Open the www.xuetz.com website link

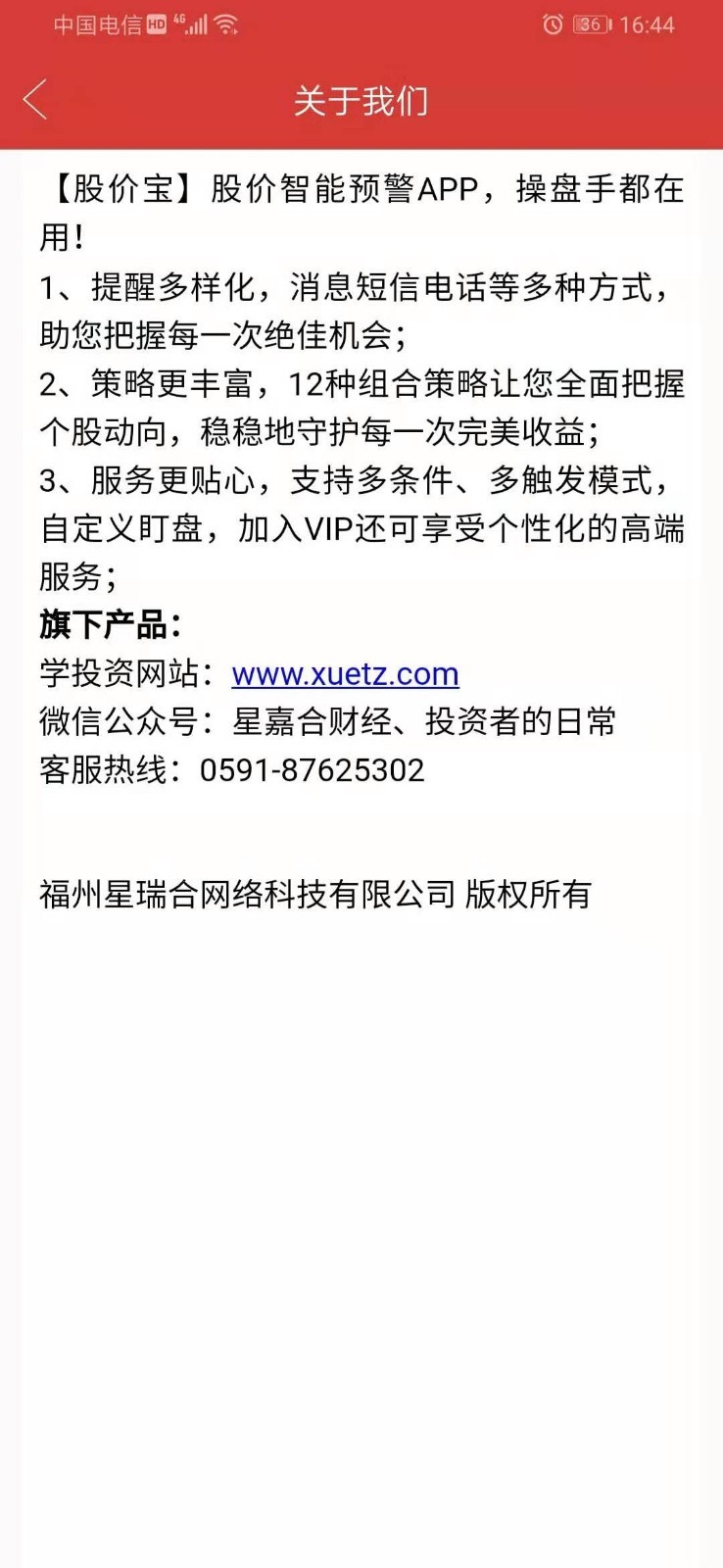click(345, 674)
